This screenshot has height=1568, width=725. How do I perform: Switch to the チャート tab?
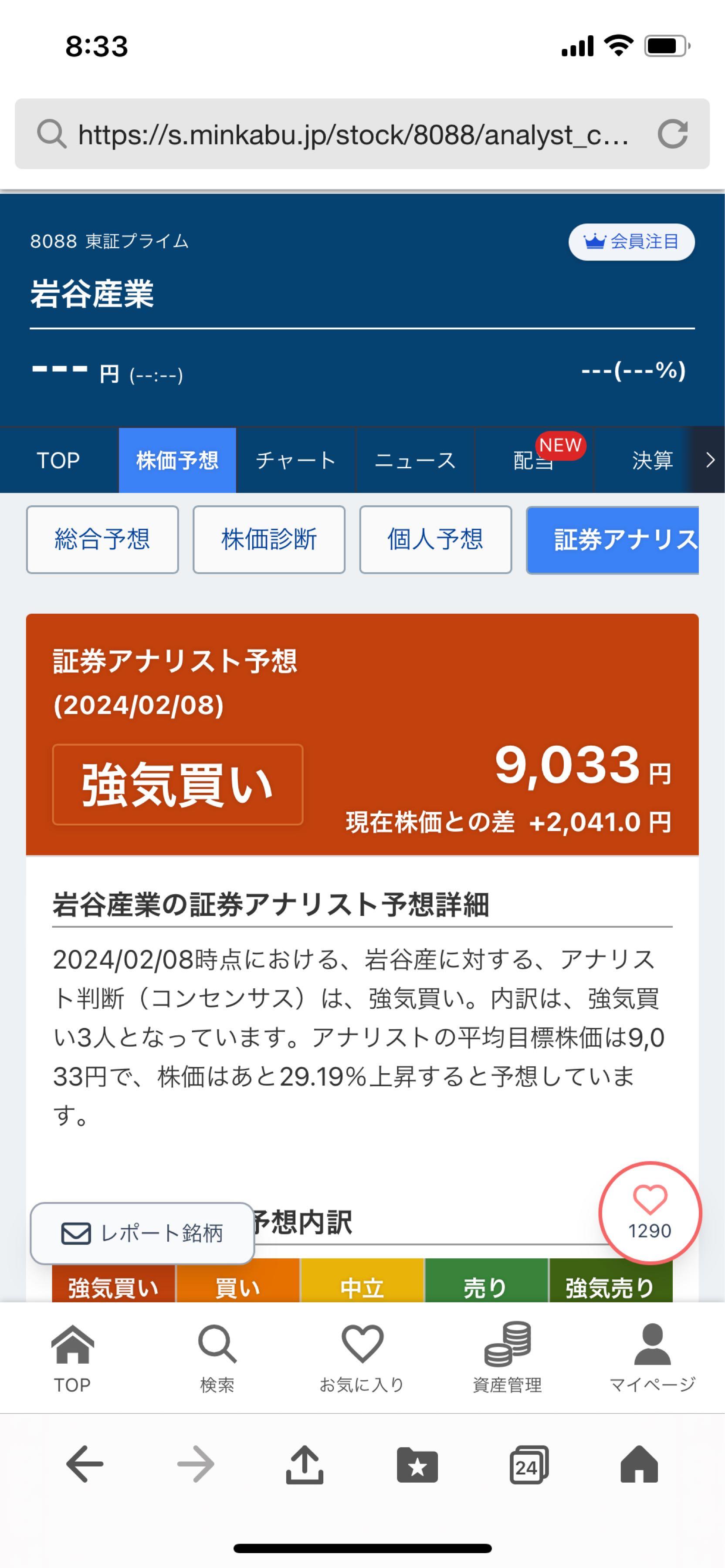pyautogui.click(x=295, y=460)
